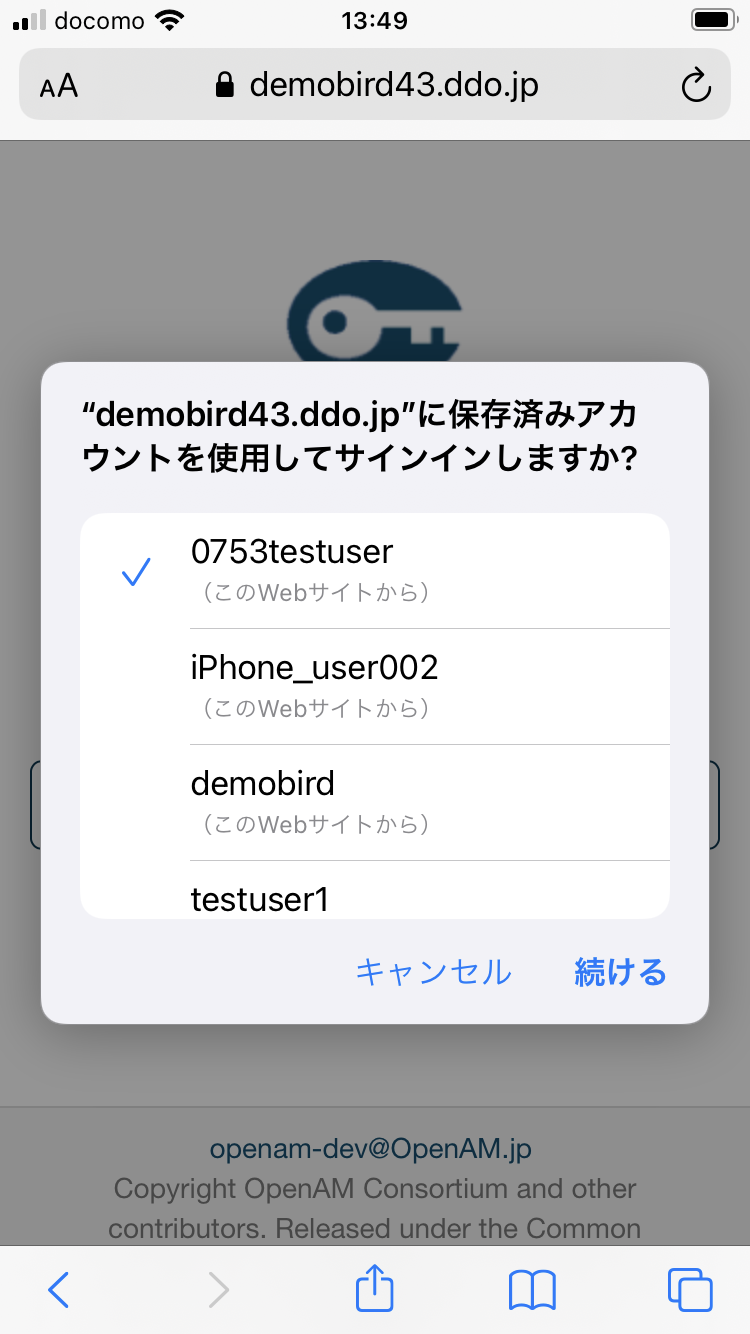
Task: Show all open Safari tabs
Action: (689, 1290)
